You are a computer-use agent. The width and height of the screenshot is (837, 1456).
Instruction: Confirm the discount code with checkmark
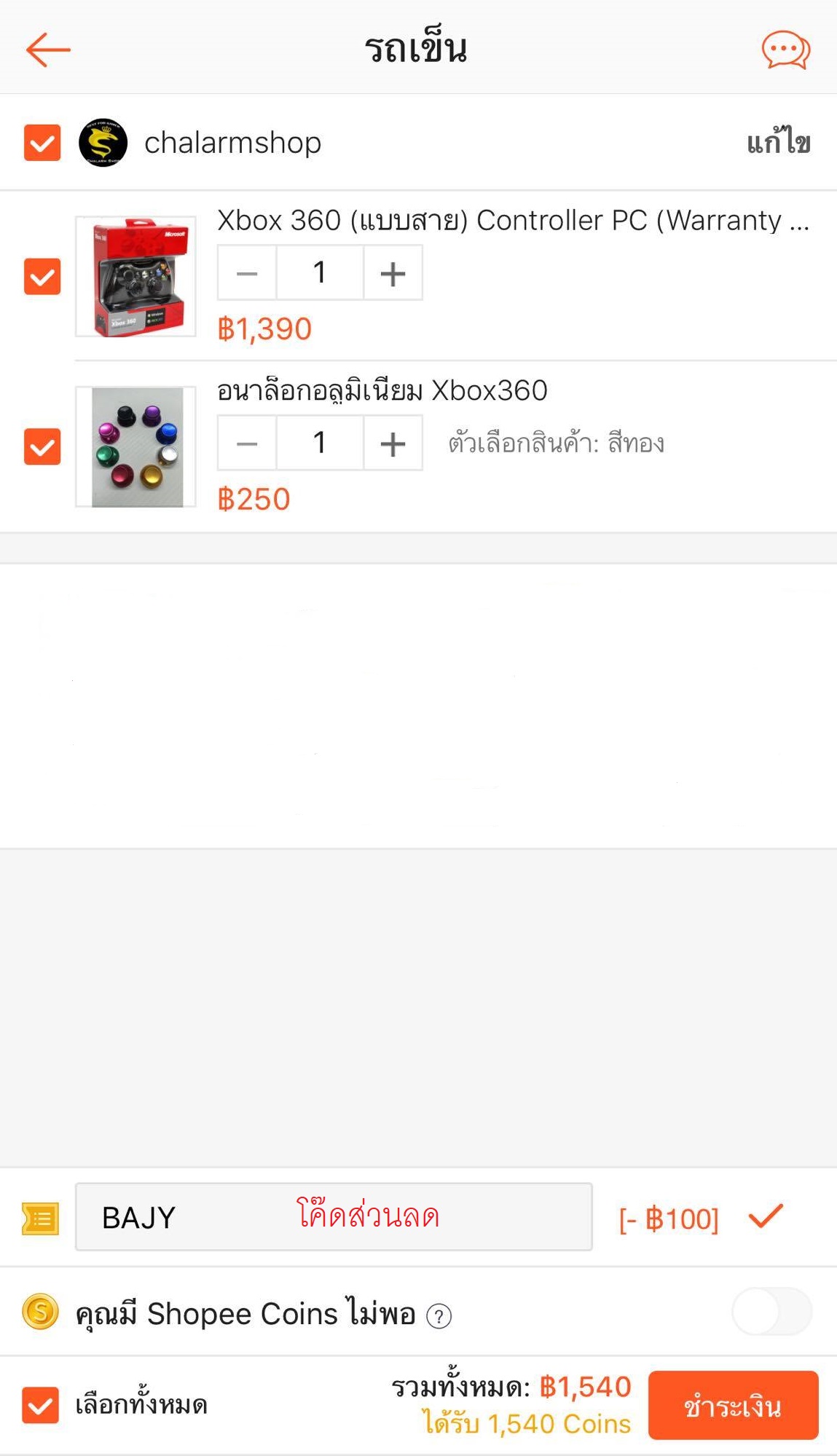coord(765,1216)
